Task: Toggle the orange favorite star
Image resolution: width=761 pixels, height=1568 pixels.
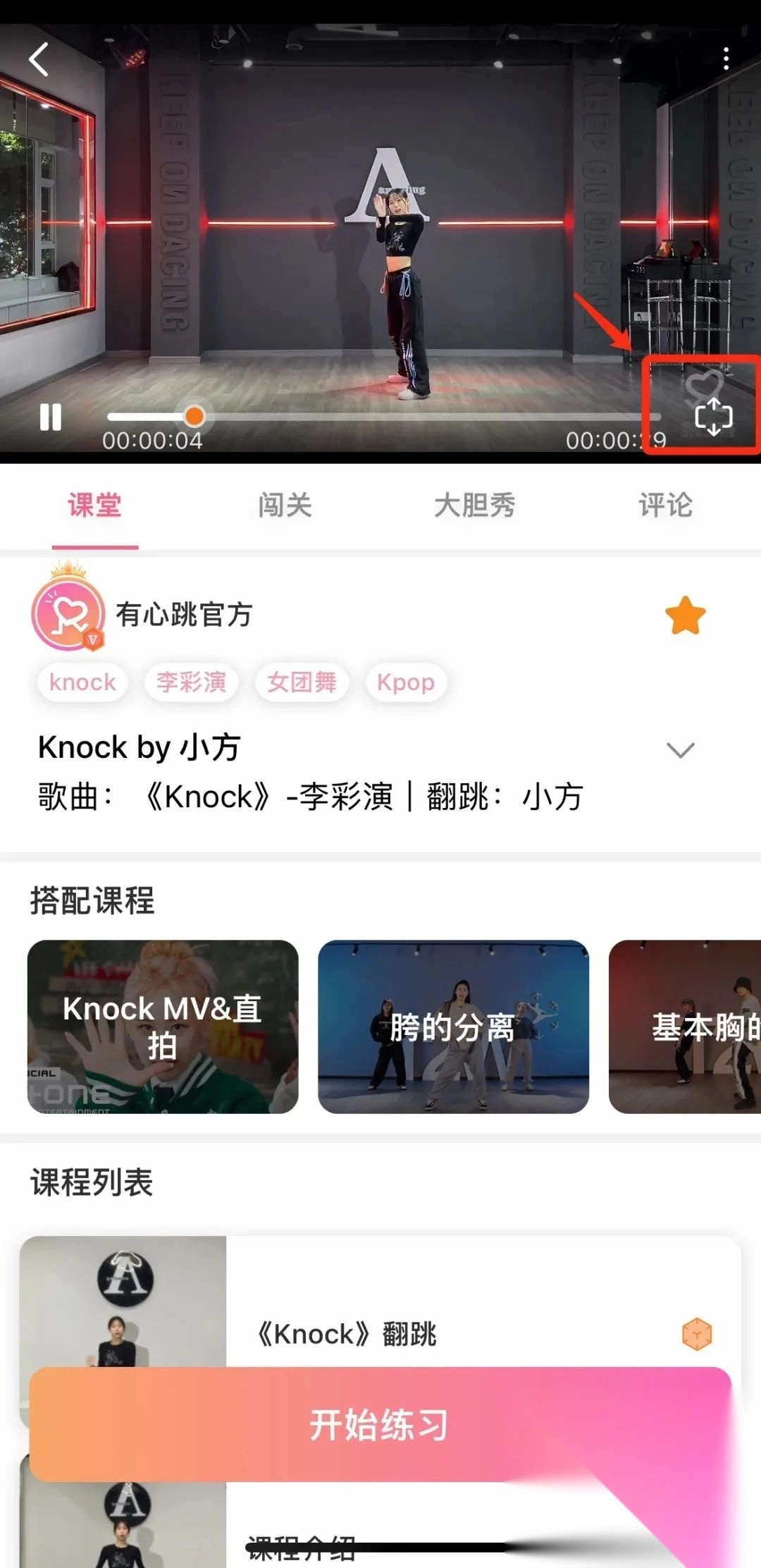Action: pyautogui.click(x=685, y=615)
